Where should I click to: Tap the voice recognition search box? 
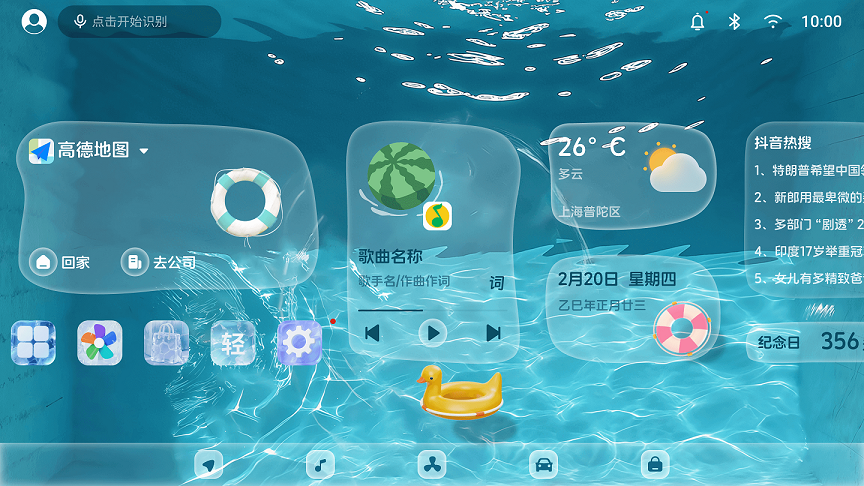(x=139, y=21)
